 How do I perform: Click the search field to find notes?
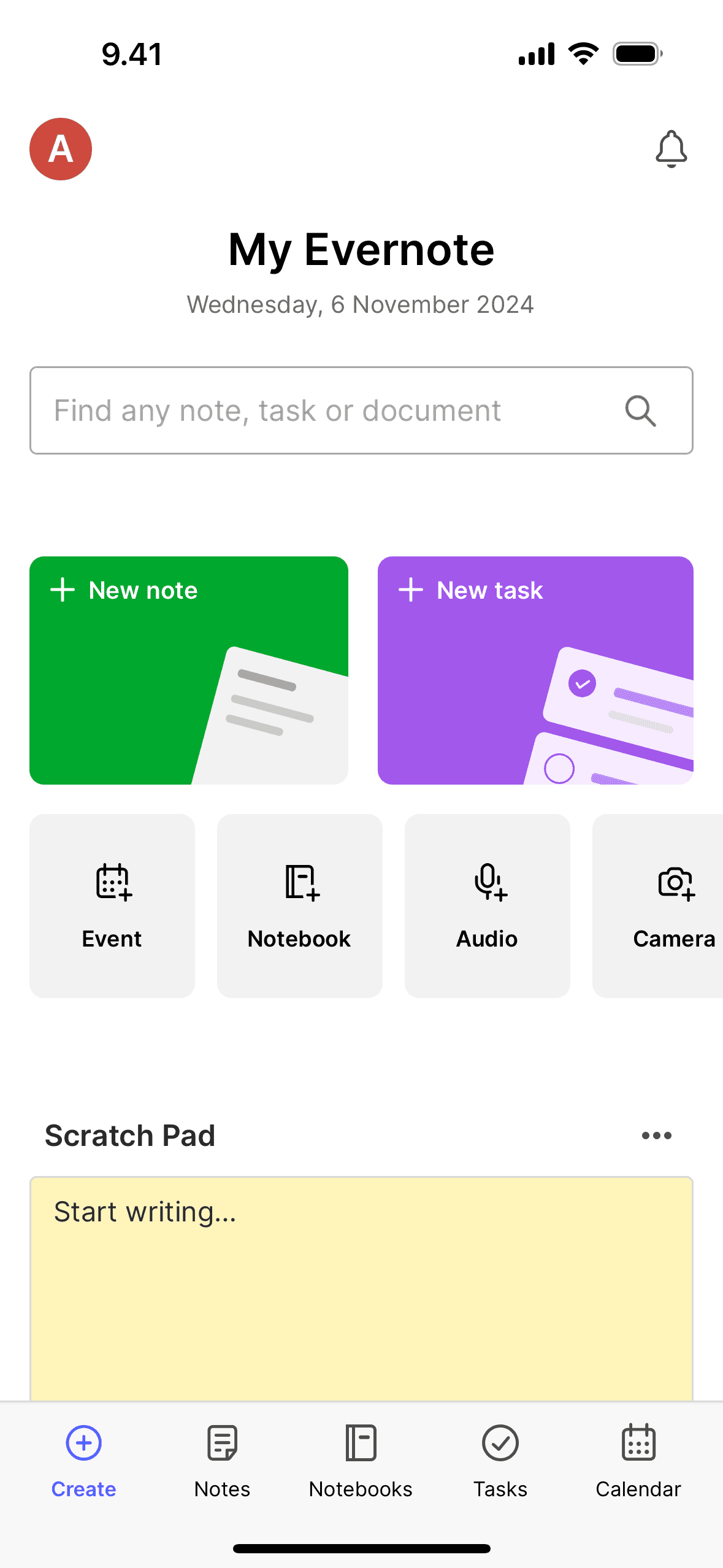tap(307, 410)
